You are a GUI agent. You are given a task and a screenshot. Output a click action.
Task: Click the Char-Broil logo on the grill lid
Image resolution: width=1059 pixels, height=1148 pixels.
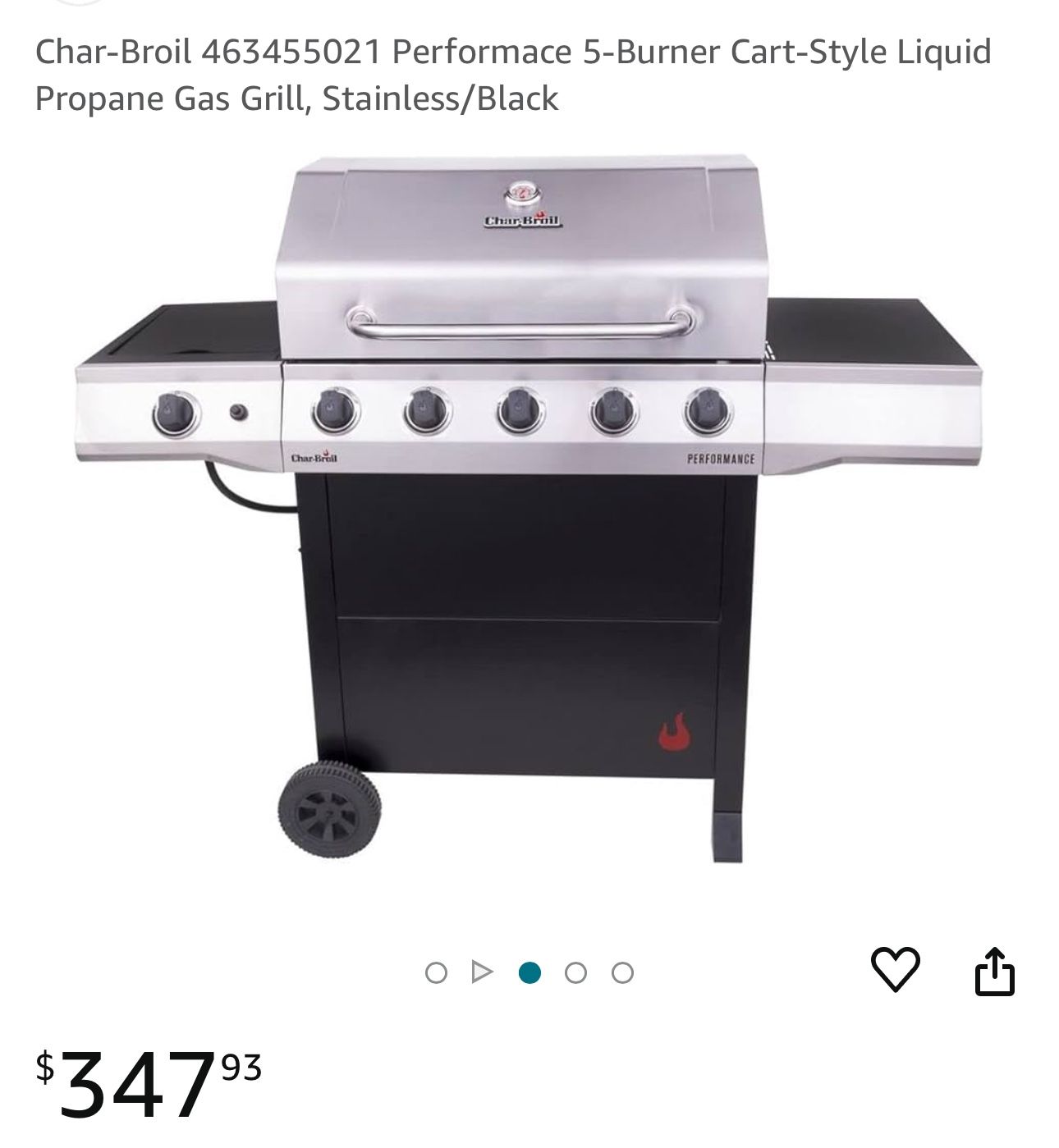pos(523,219)
